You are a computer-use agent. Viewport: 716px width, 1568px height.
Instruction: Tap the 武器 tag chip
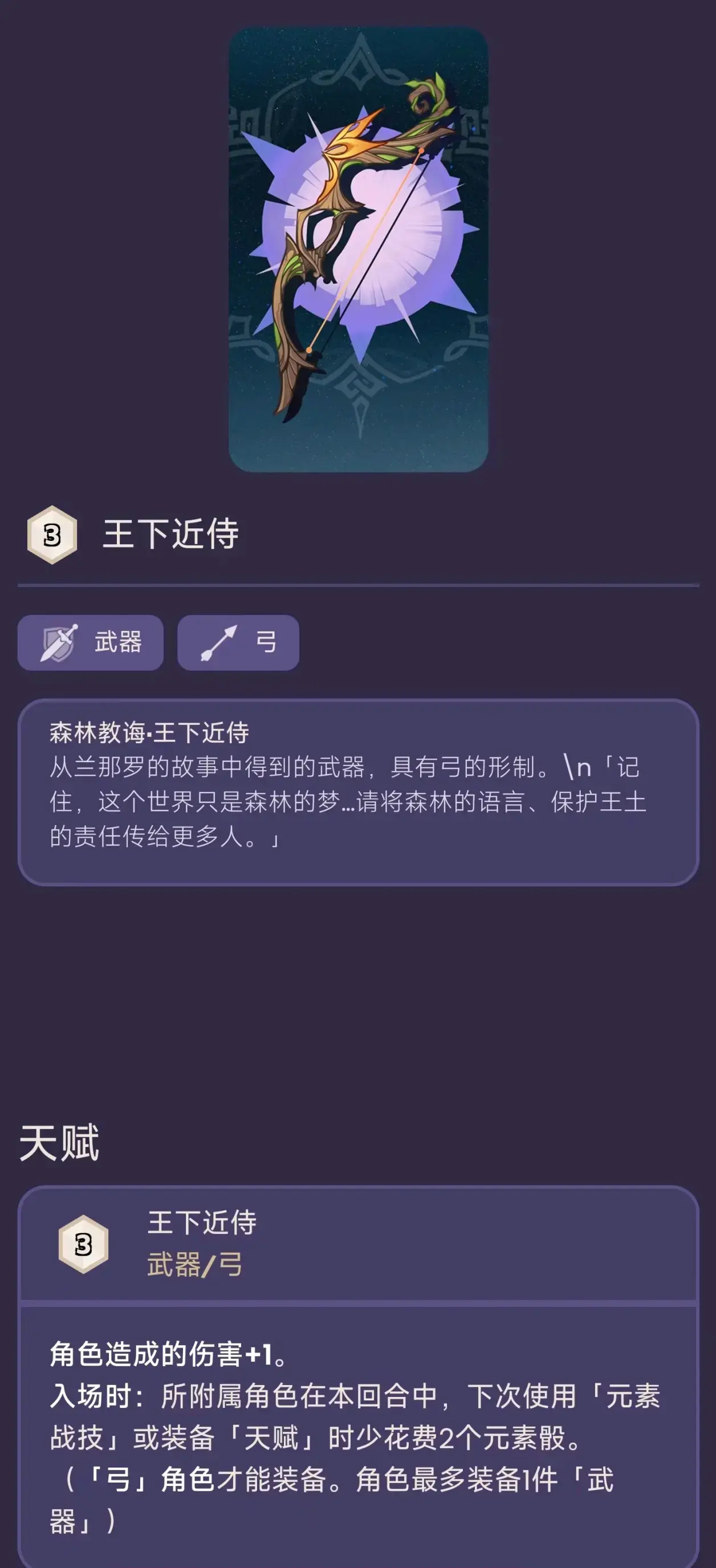[90, 642]
